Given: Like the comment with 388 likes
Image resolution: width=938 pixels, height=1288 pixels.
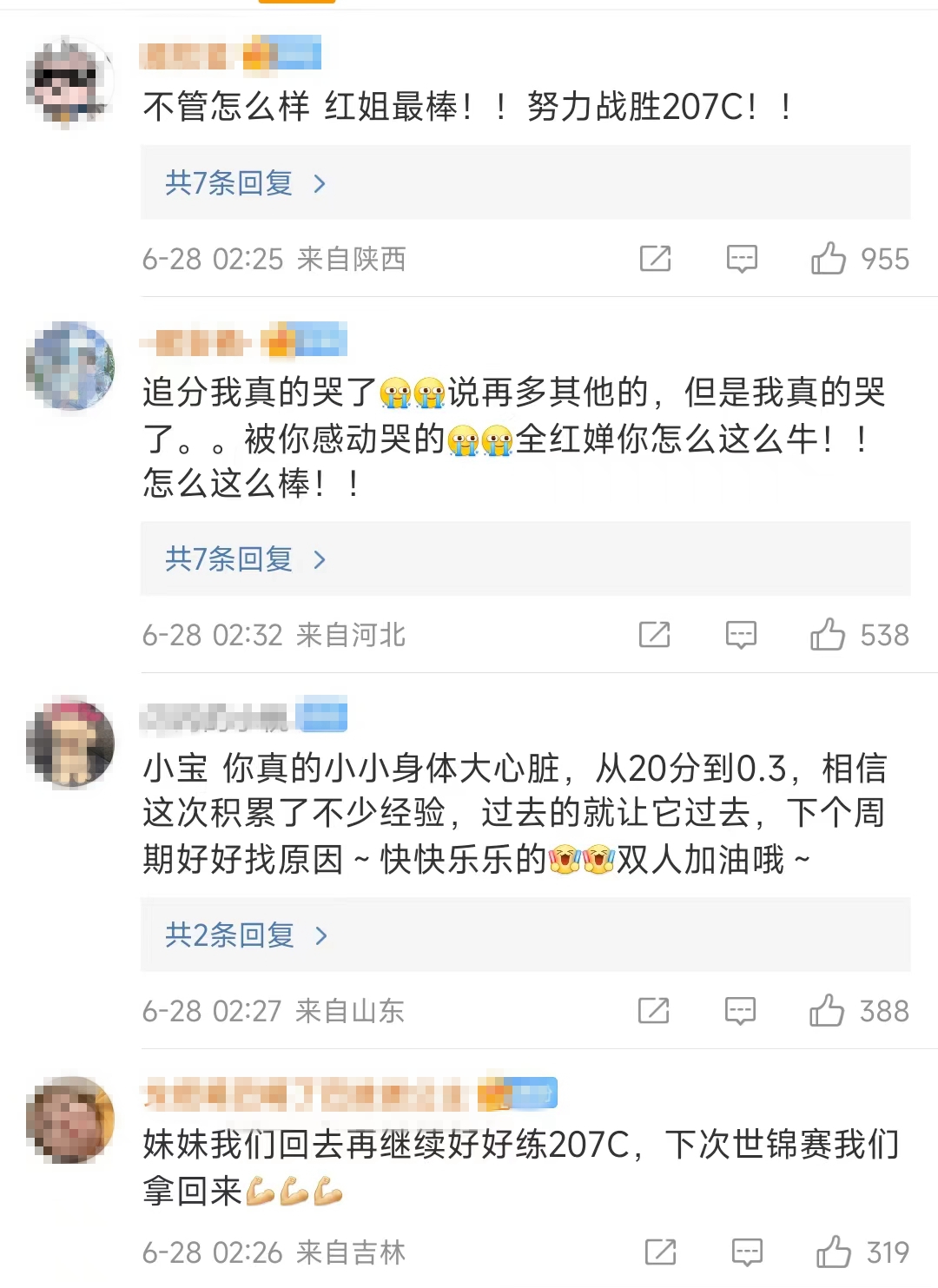Looking at the screenshot, I should 827,1011.
